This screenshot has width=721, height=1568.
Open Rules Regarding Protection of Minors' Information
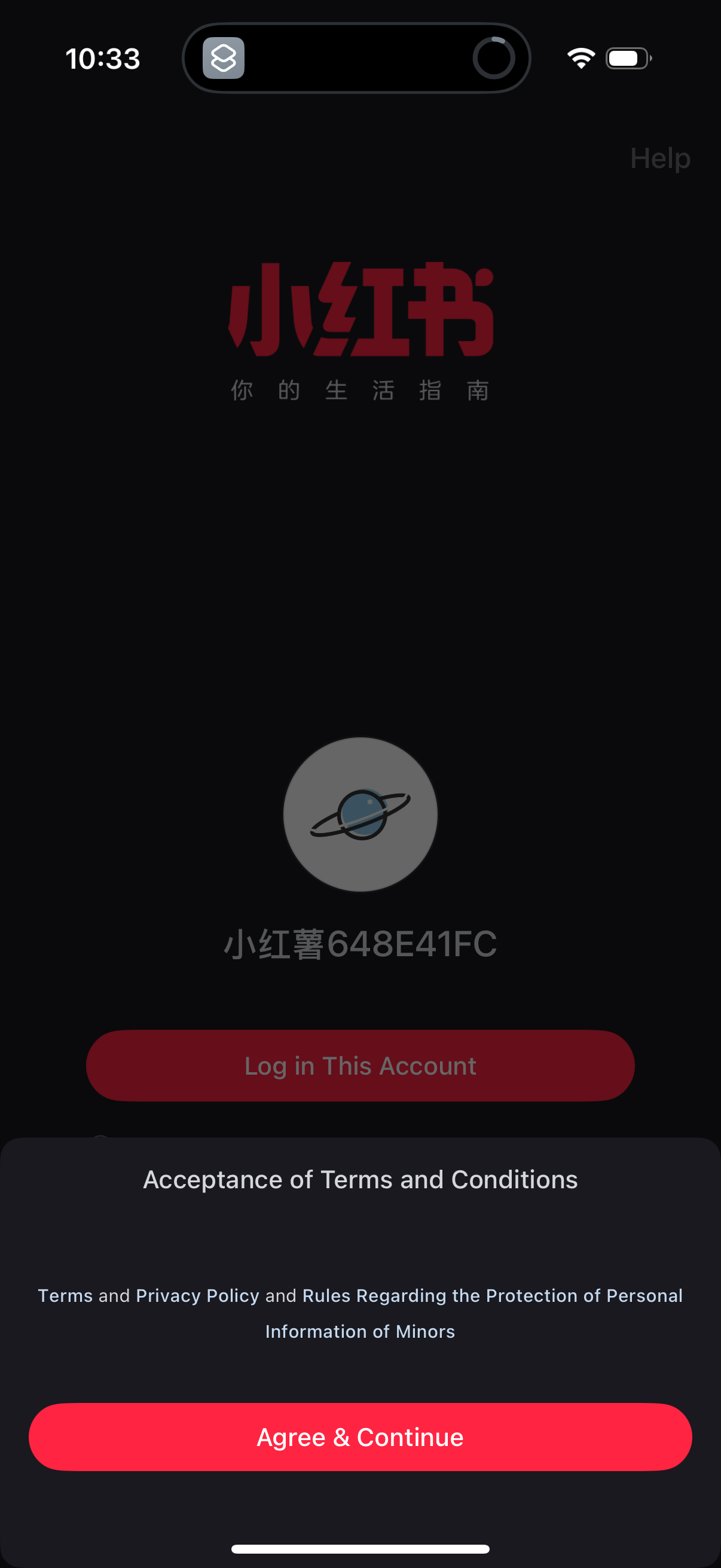(x=491, y=1295)
